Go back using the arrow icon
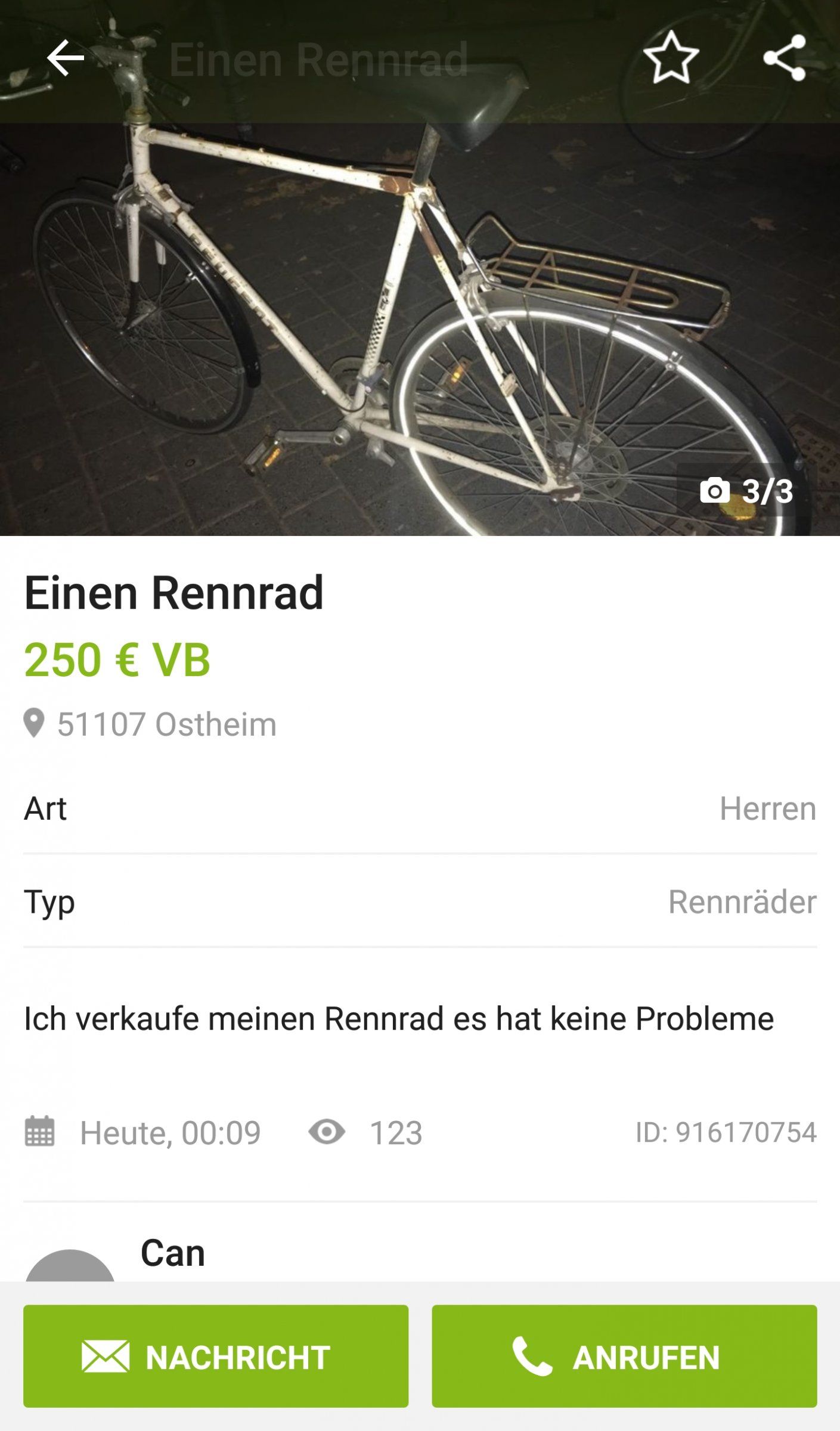This screenshot has width=840, height=1431. (65, 58)
